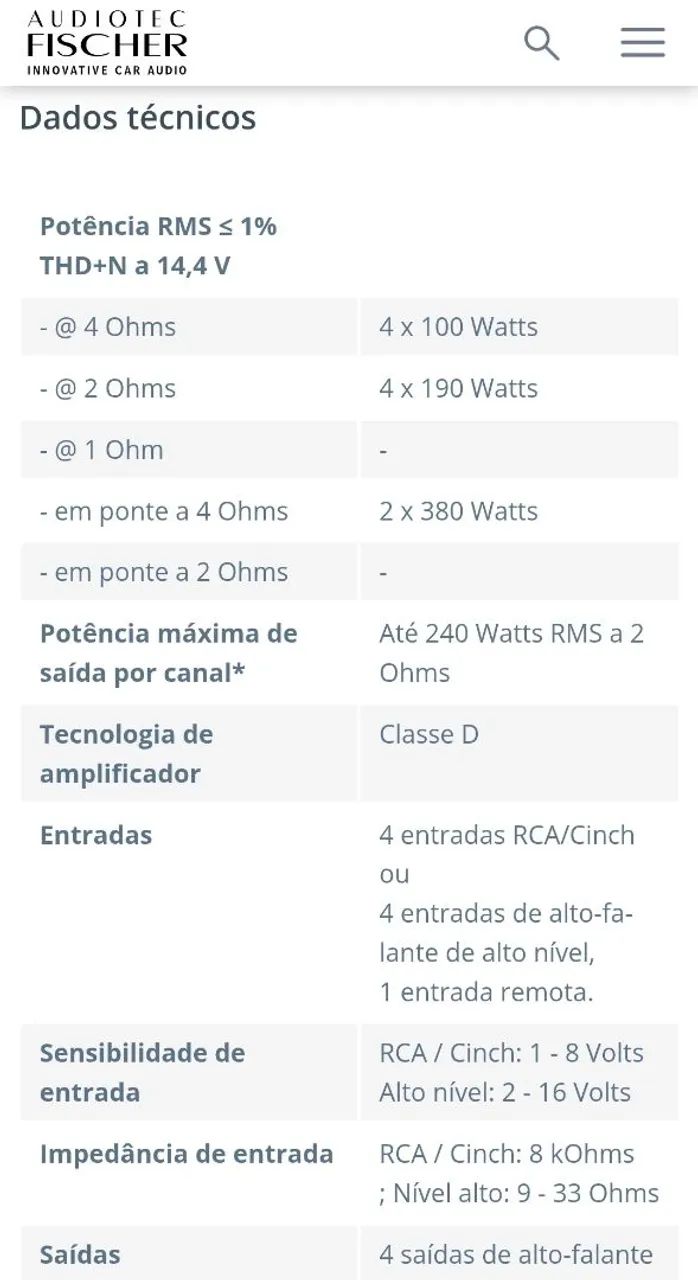This screenshot has height=1280, width=698.
Task: Go to the Audiotec Fischer homepage via logo
Action: coord(107,42)
